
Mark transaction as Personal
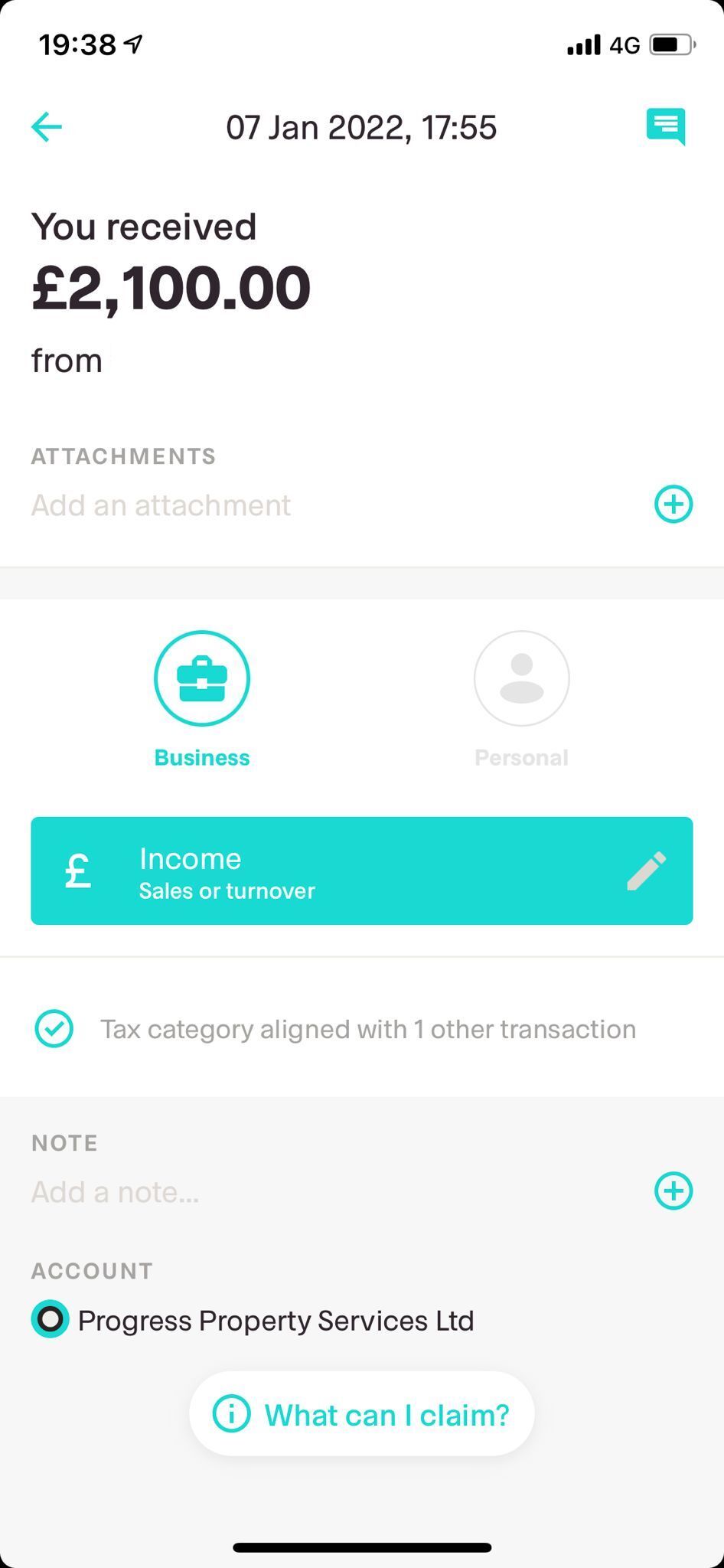522,699
